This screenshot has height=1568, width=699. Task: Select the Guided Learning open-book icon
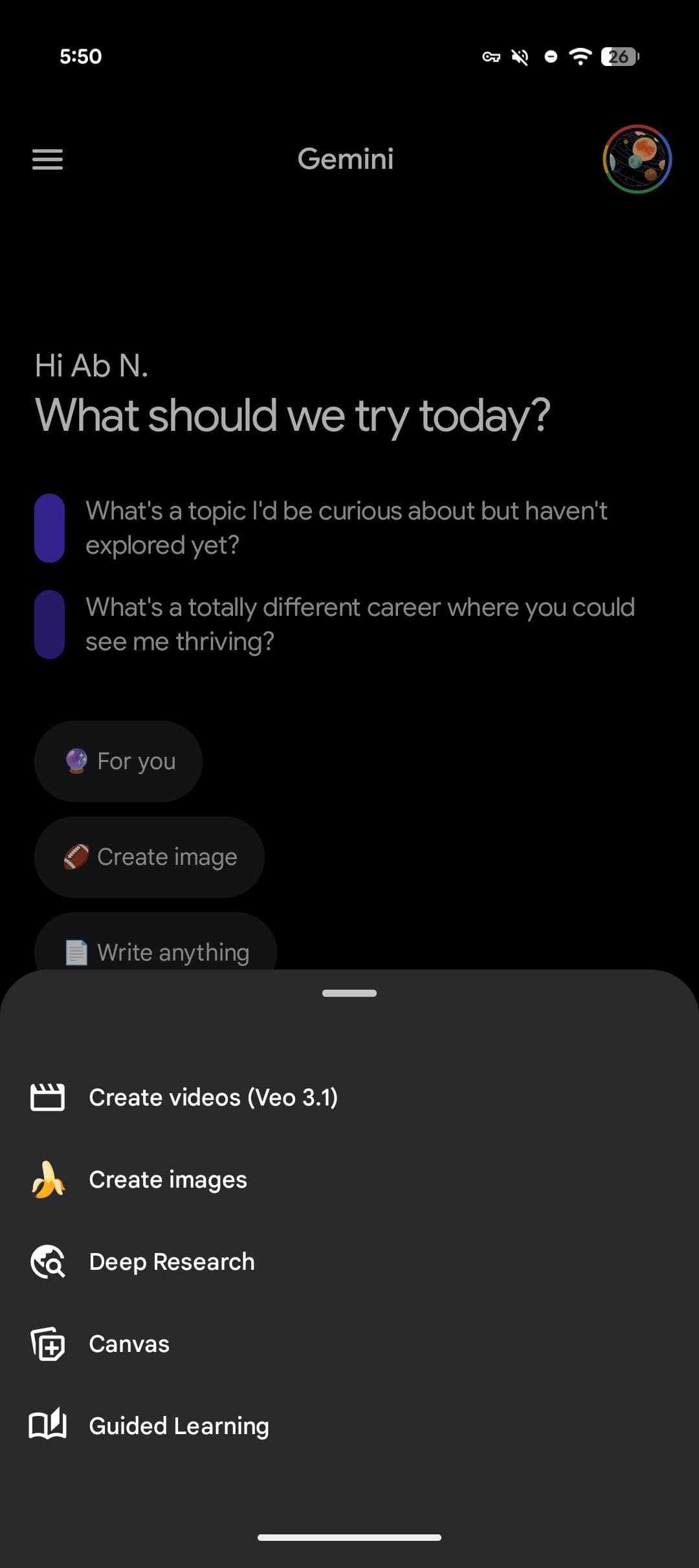(49, 1426)
